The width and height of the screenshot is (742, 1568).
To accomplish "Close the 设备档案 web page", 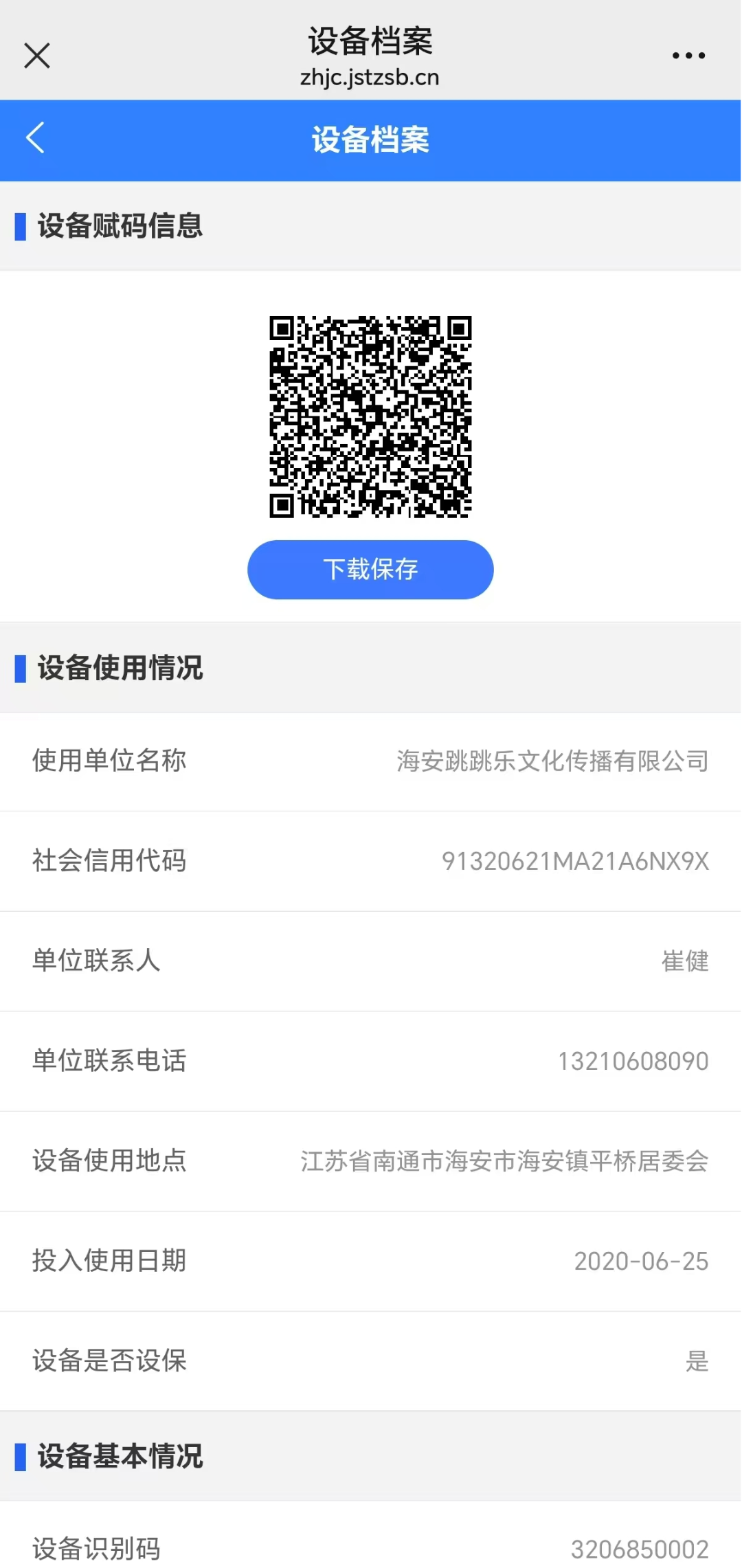I will [37, 56].
